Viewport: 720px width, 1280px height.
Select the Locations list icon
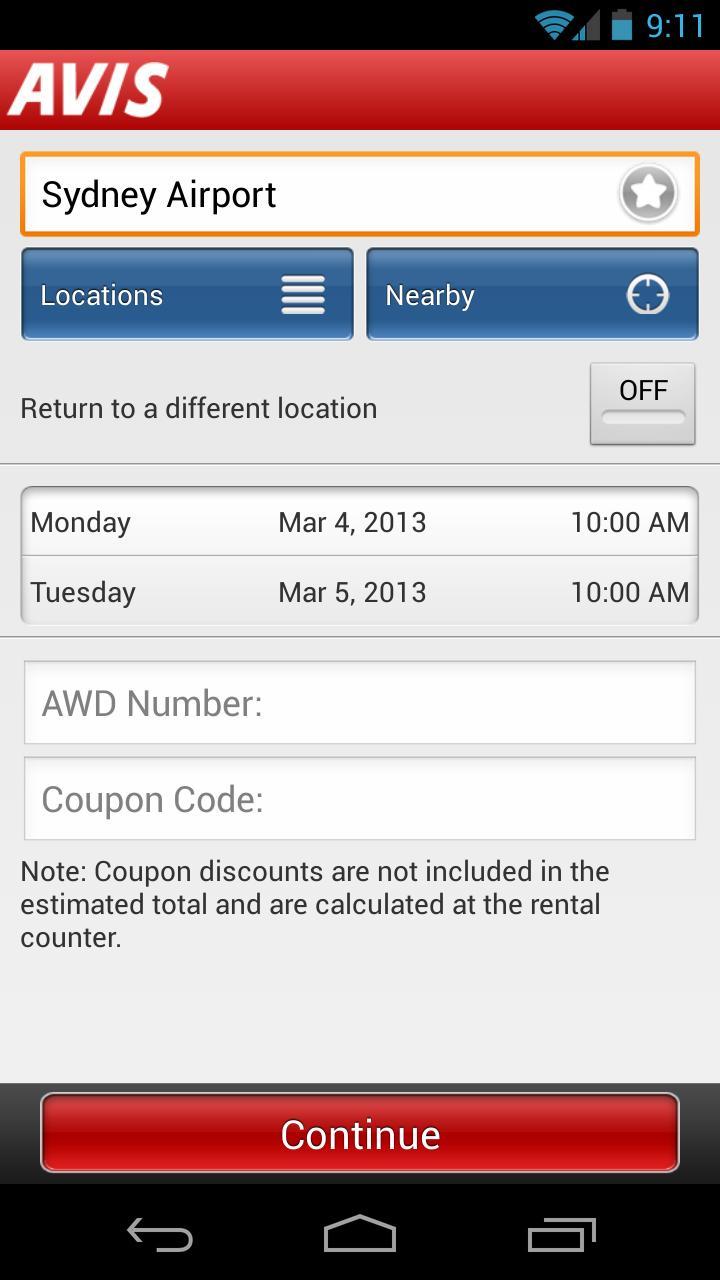[x=303, y=294]
